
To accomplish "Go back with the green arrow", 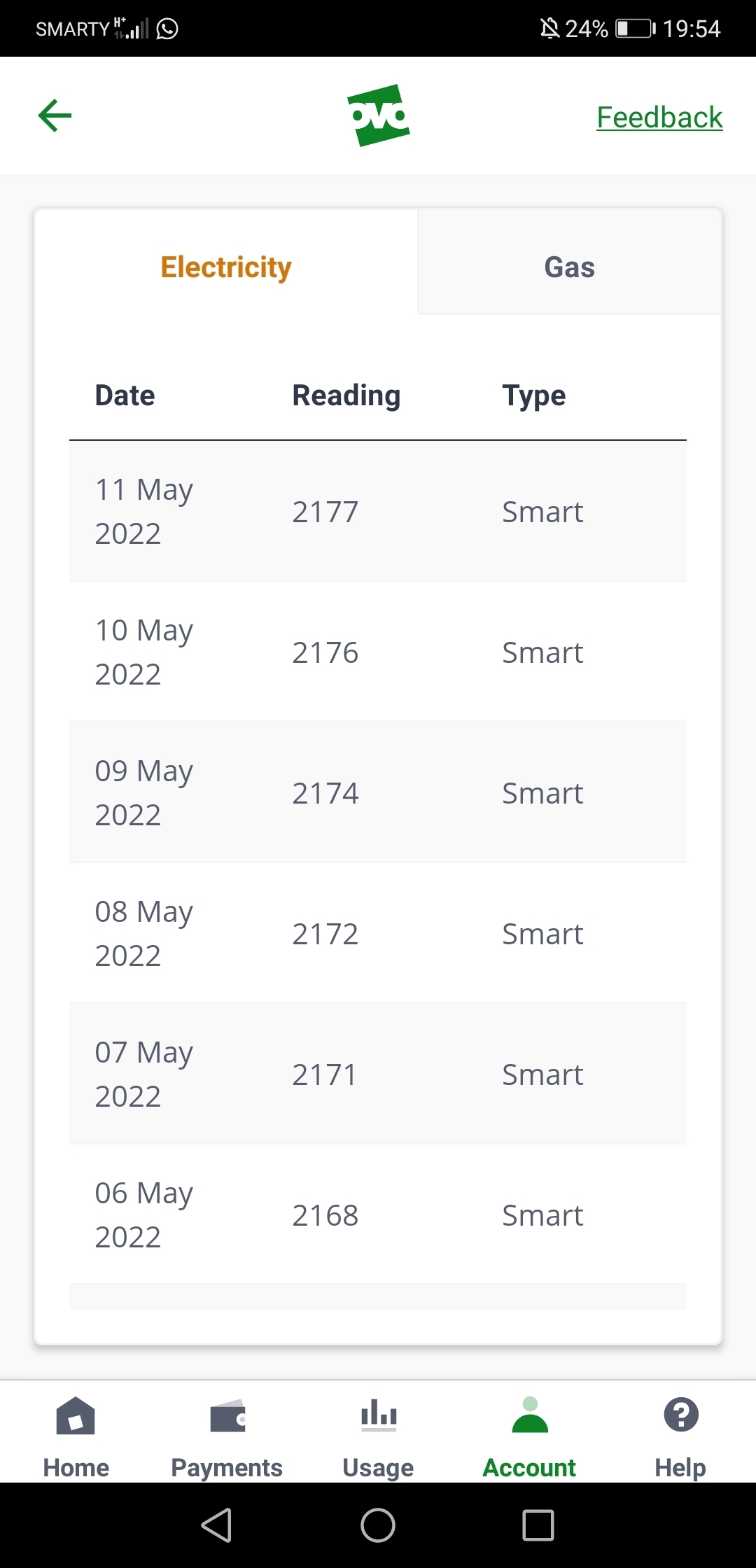I will tap(55, 115).
